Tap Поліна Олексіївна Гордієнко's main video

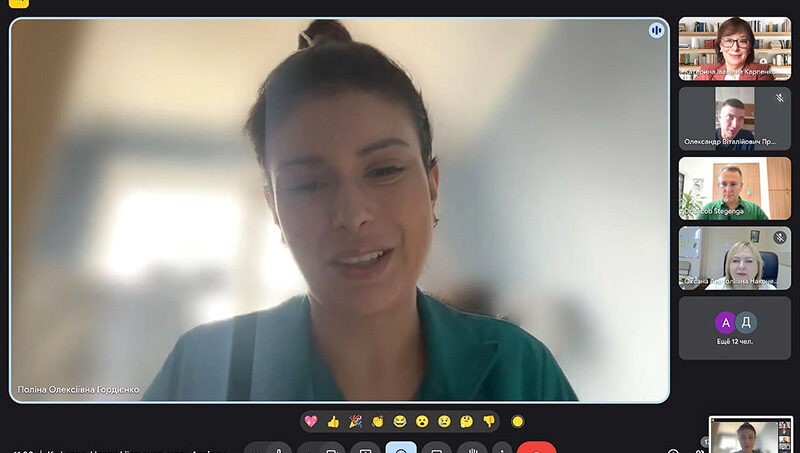click(x=339, y=210)
